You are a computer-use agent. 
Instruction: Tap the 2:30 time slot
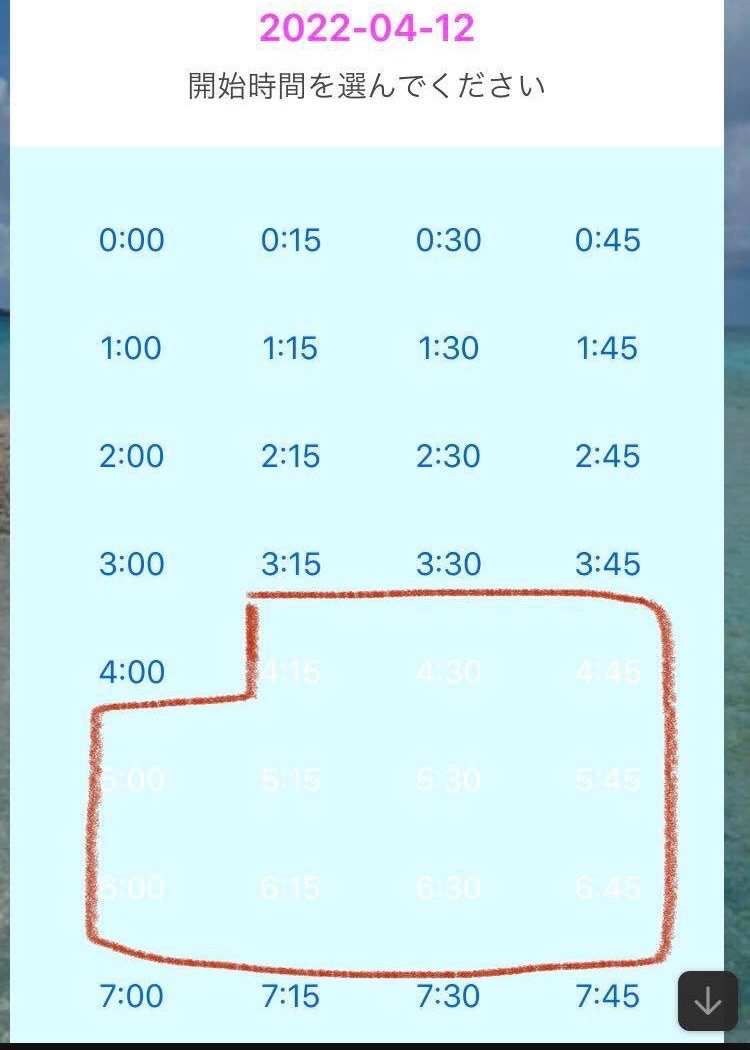point(448,456)
